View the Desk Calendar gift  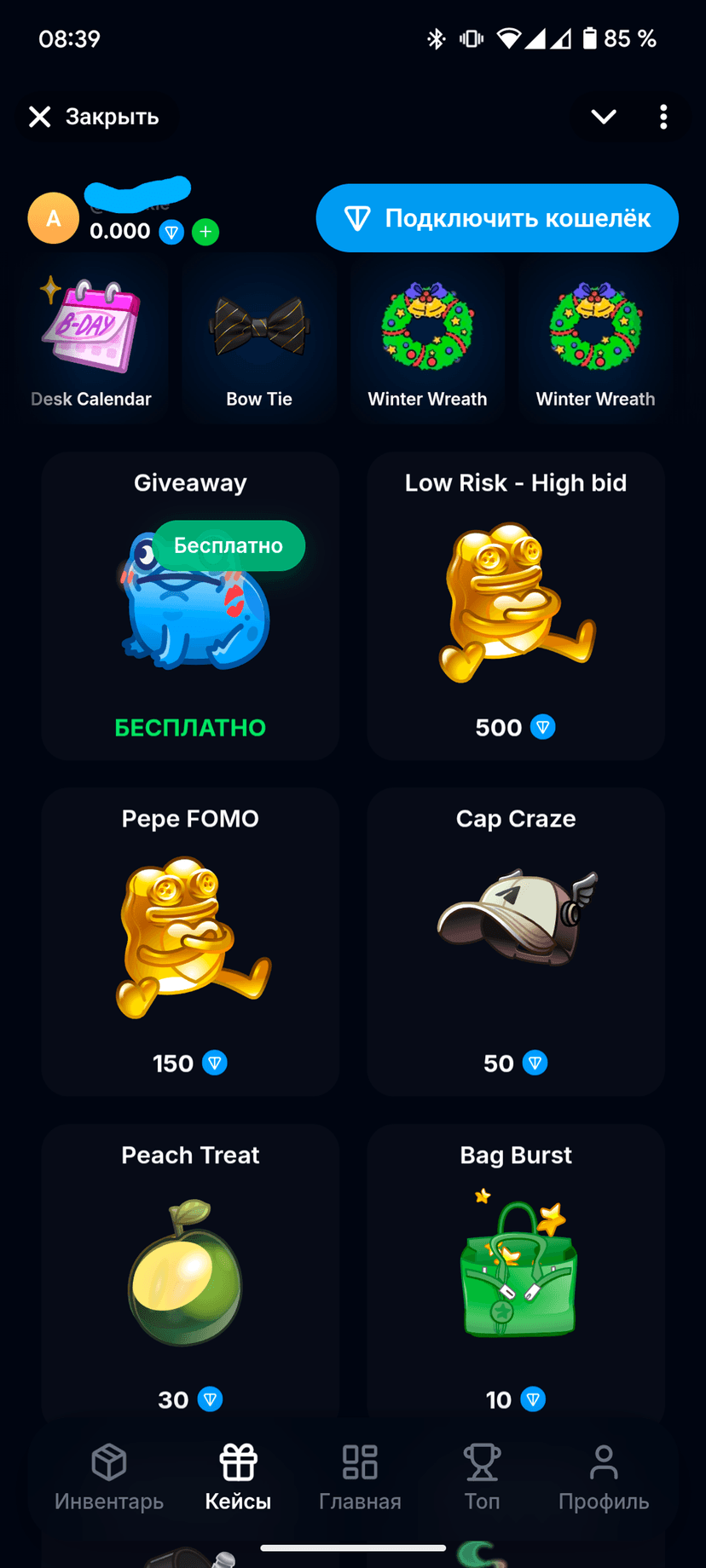coord(91,341)
